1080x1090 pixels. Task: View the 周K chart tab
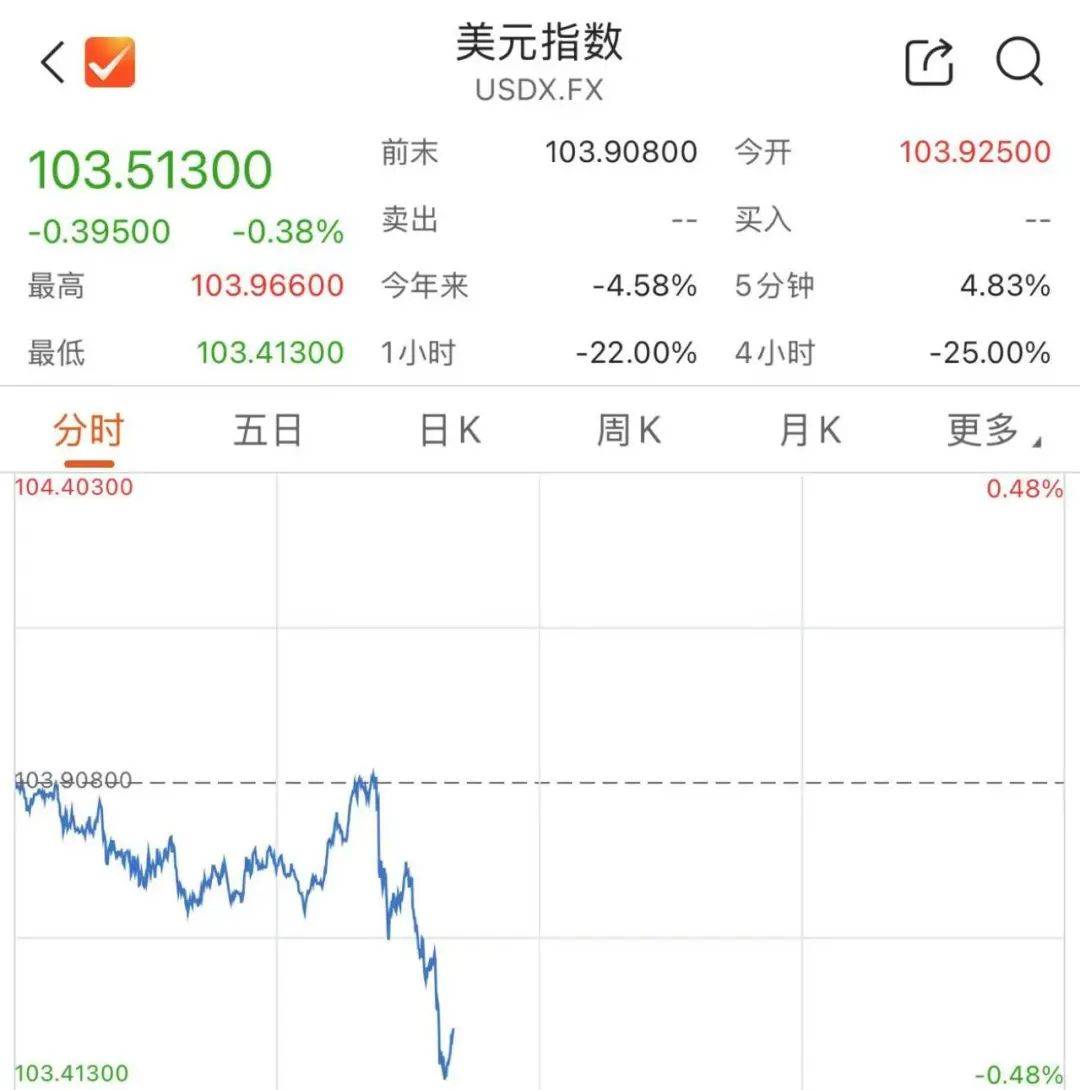629,432
